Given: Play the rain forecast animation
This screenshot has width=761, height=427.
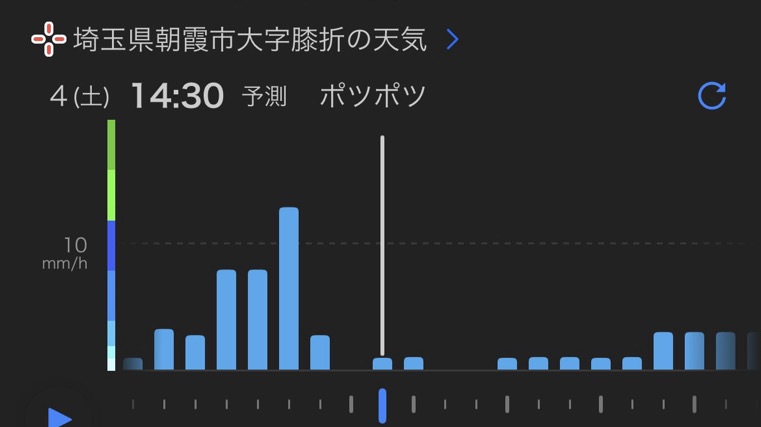Looking at the screenshot, I should [59, 417].
